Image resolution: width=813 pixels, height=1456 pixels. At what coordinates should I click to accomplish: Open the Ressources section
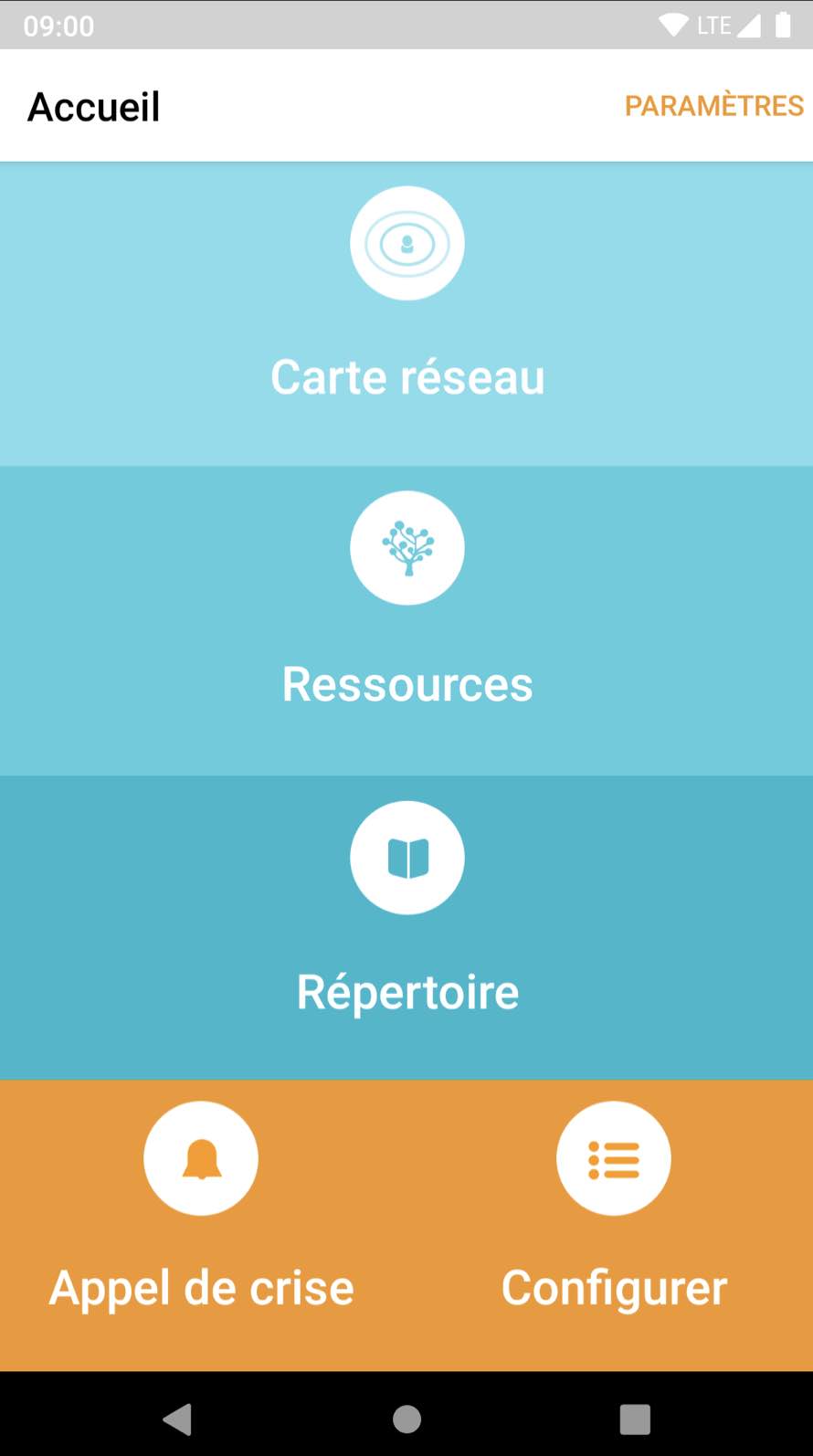[406, 621]
